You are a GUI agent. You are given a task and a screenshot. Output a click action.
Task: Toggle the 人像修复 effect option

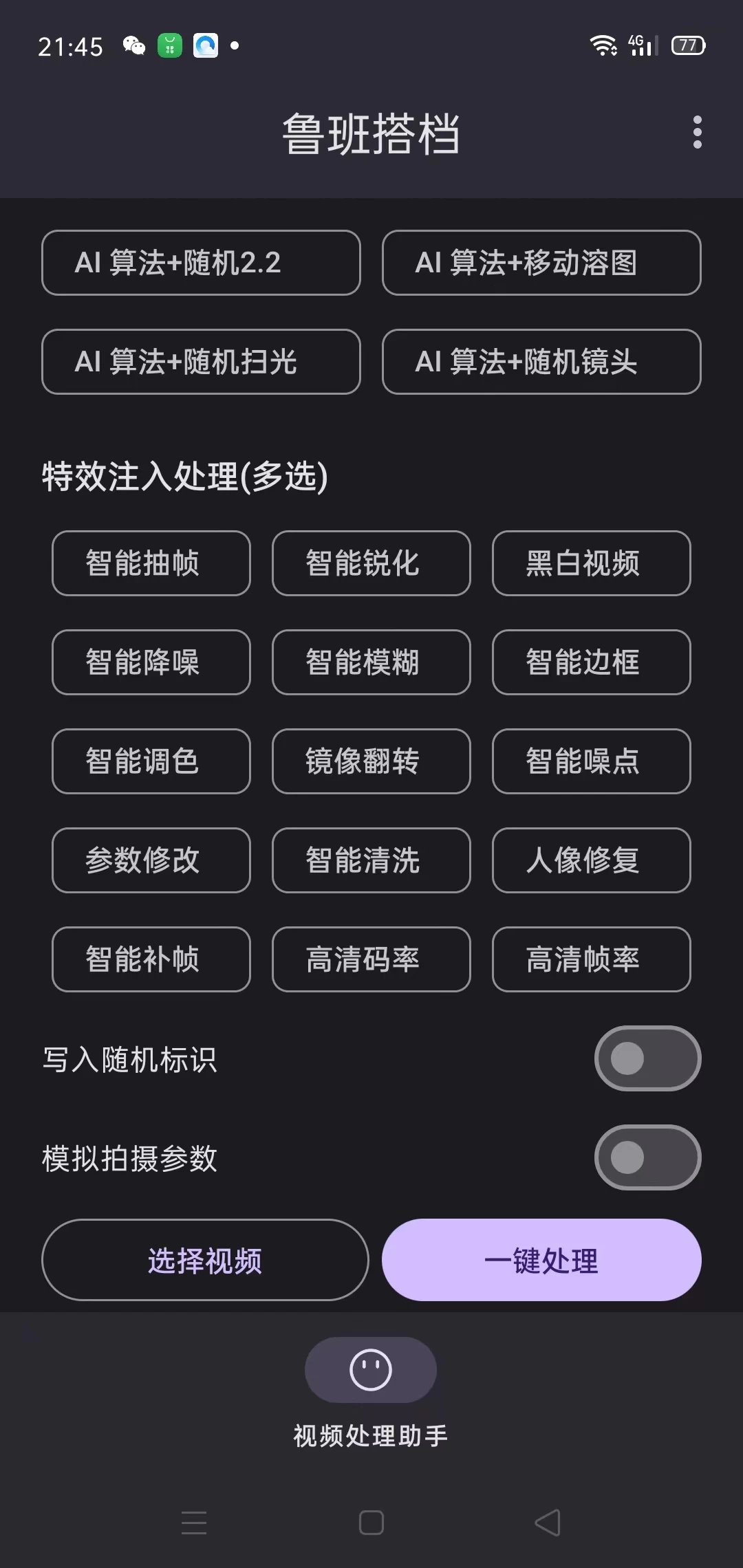point(590,860)
